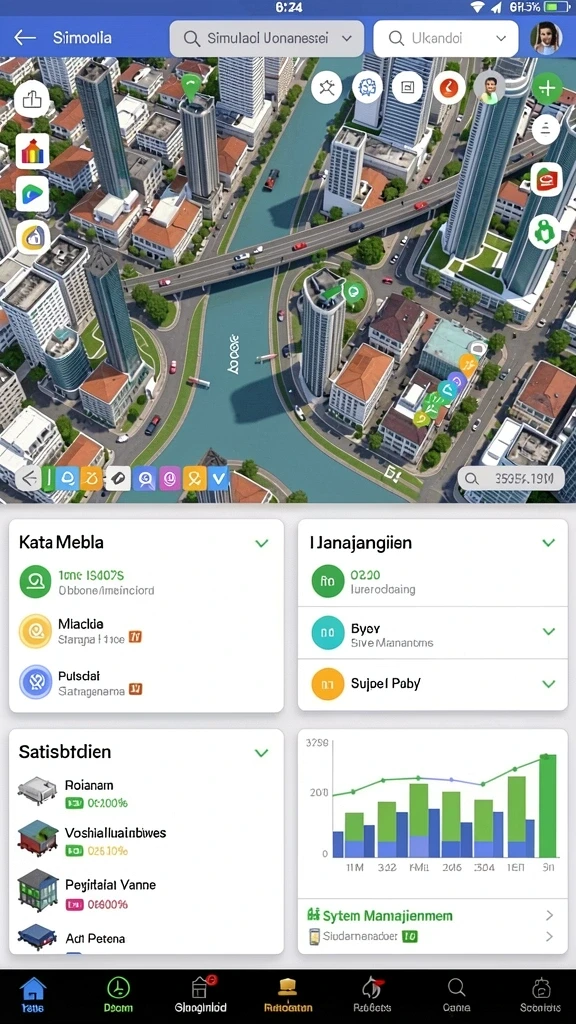Open the profile avatar in the top bar
The width and height of the screenshot is (576, 1024).
[546, 38]
